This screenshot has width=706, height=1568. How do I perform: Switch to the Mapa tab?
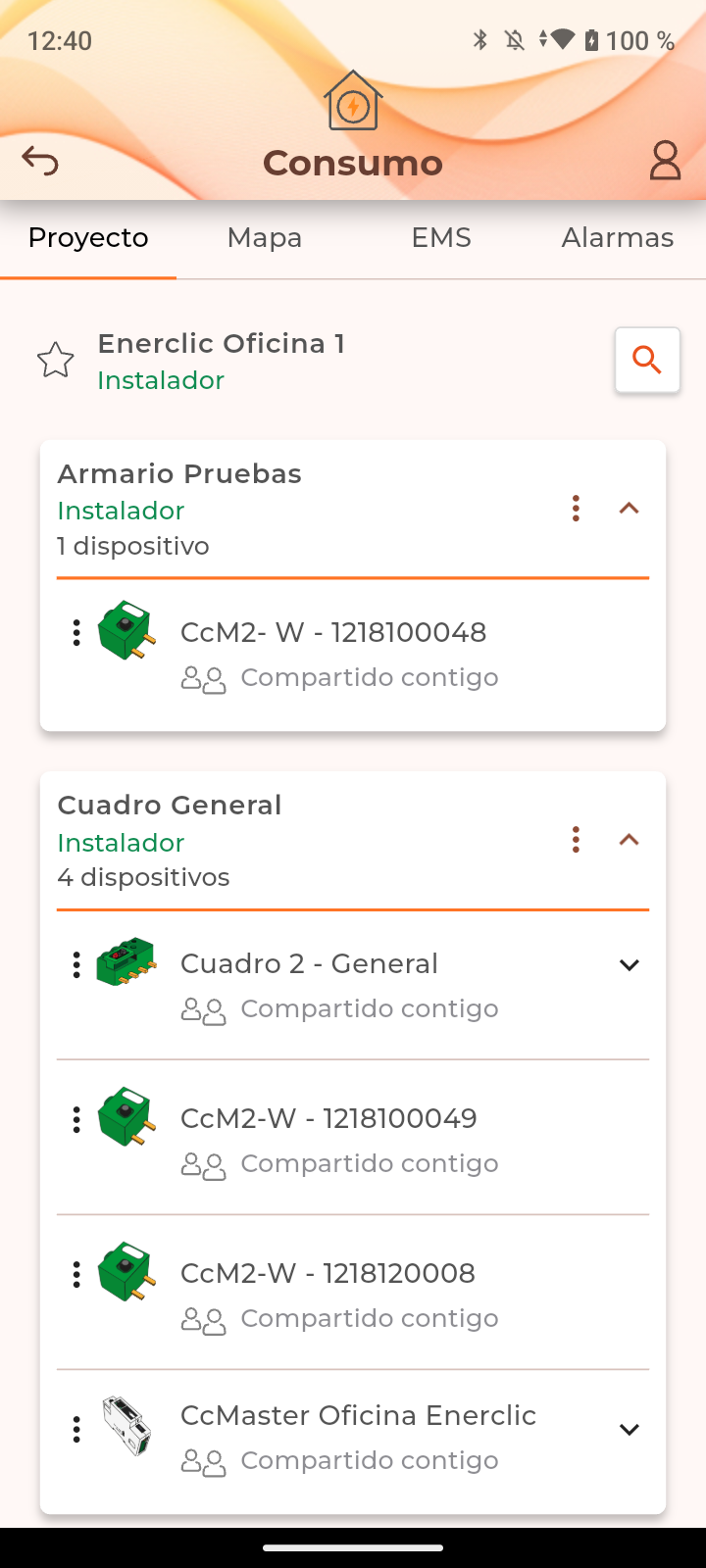tap(265, 238)
